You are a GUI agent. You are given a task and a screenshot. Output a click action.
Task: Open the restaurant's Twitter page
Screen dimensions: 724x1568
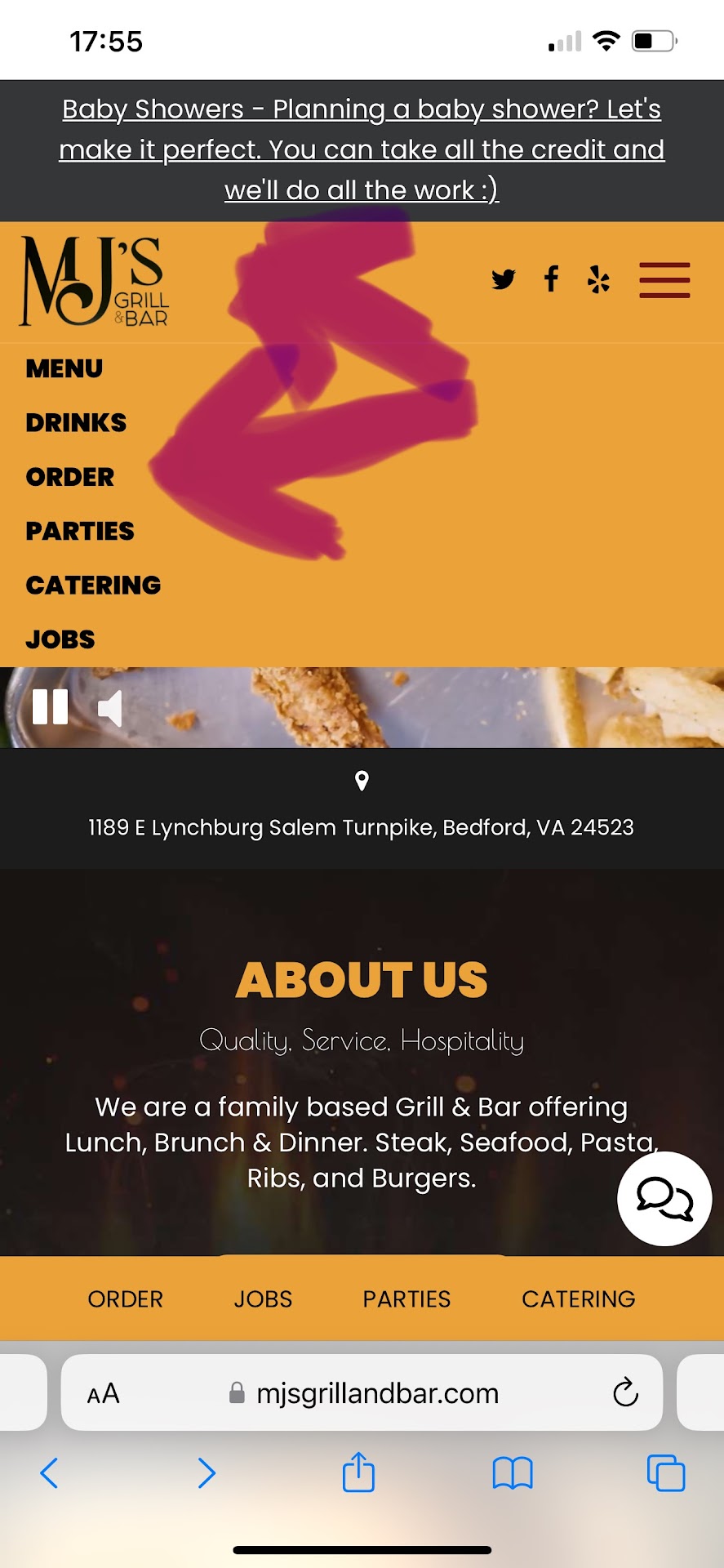tap(504, 279)
